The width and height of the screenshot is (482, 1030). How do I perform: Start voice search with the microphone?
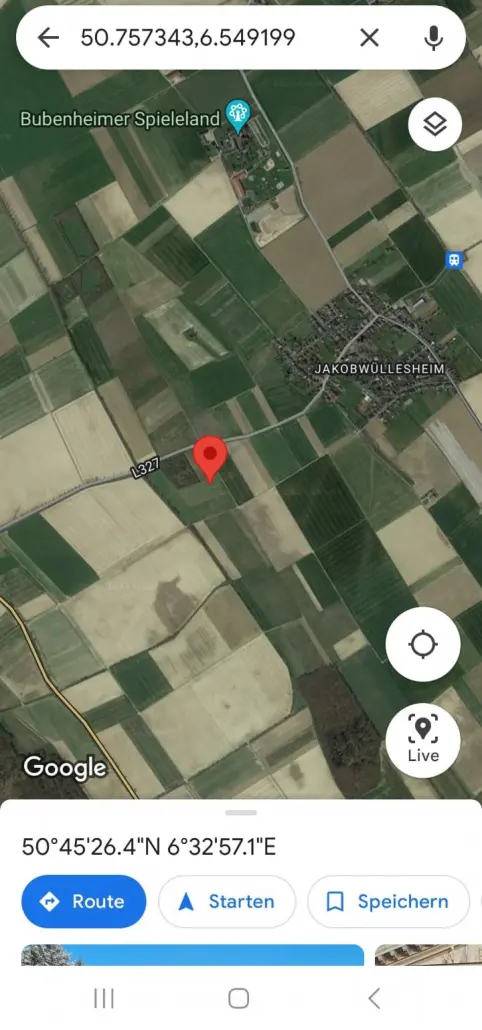(x=433, y=38)
